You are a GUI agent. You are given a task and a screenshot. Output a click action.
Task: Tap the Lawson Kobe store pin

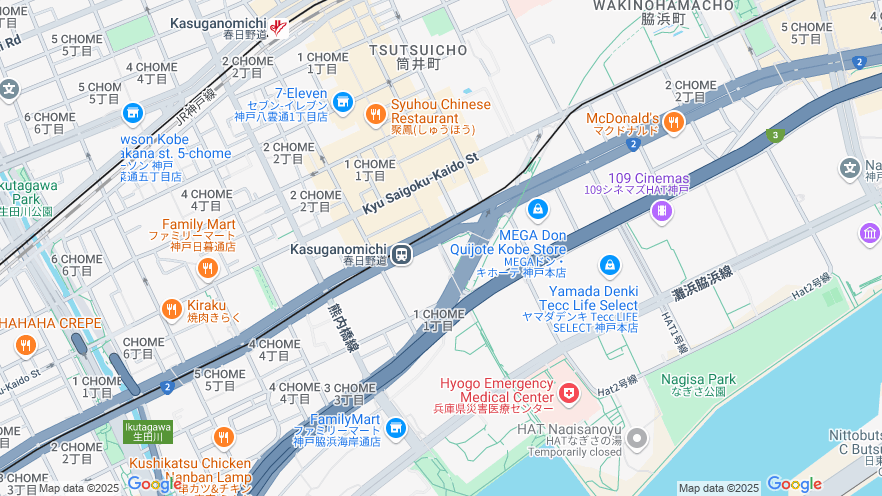tap(133, 113)
